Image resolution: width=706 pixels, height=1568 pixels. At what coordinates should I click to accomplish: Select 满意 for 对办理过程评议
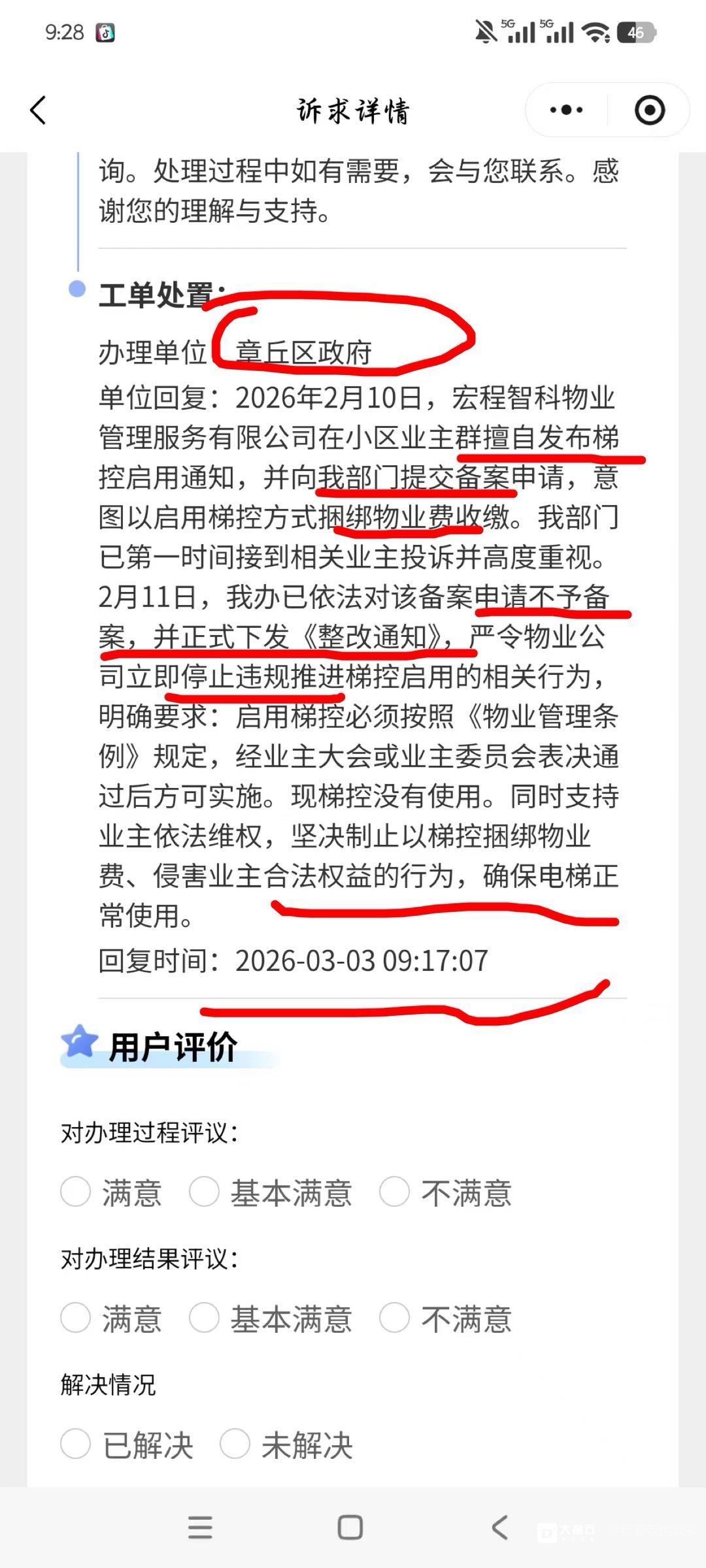76,1192
